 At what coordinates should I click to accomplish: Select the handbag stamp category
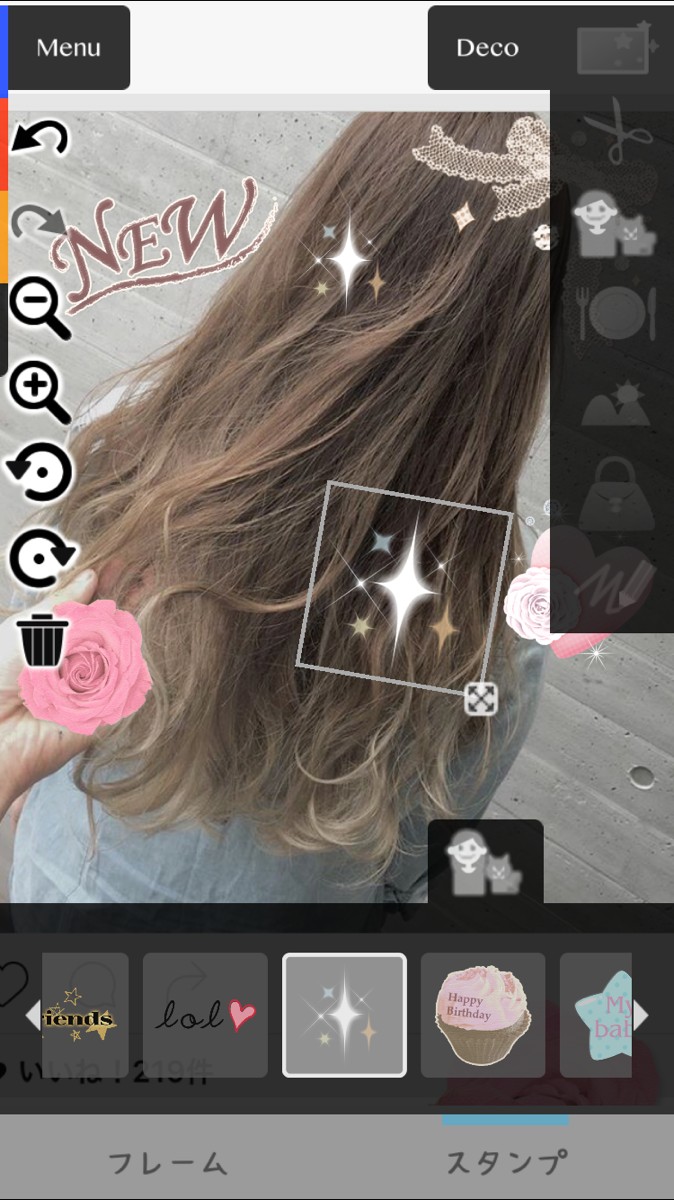point(616,494)
